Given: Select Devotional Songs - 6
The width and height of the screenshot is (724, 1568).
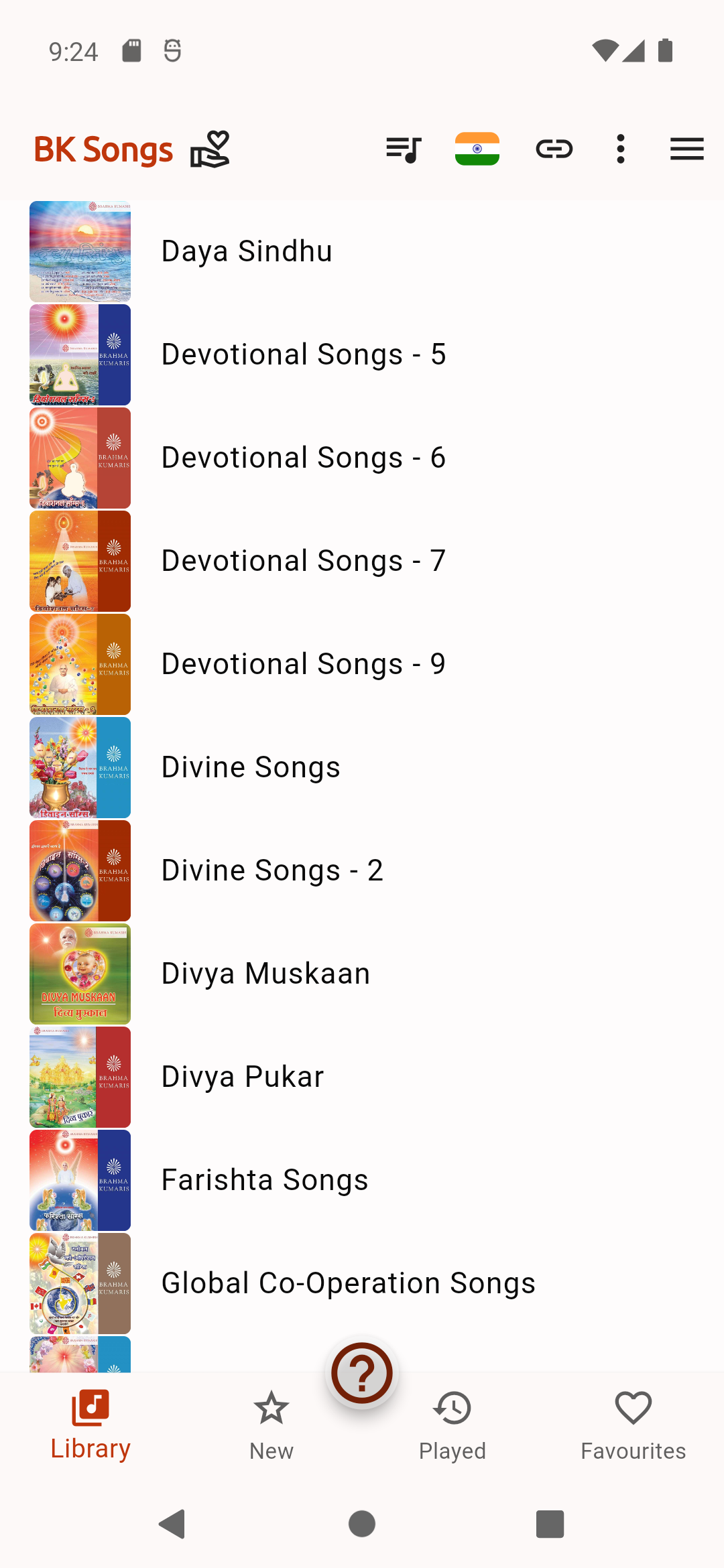Looking at the screenshot, I should 303,458.
